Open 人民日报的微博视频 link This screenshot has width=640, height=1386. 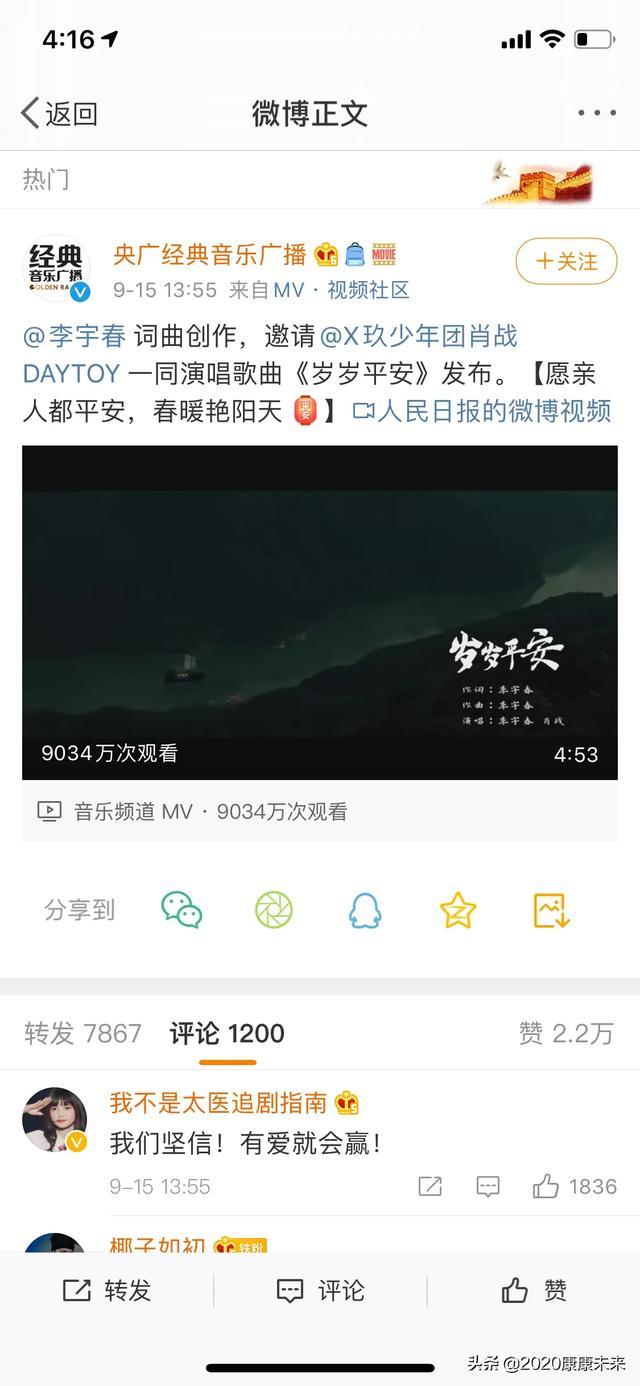point(482,410)
